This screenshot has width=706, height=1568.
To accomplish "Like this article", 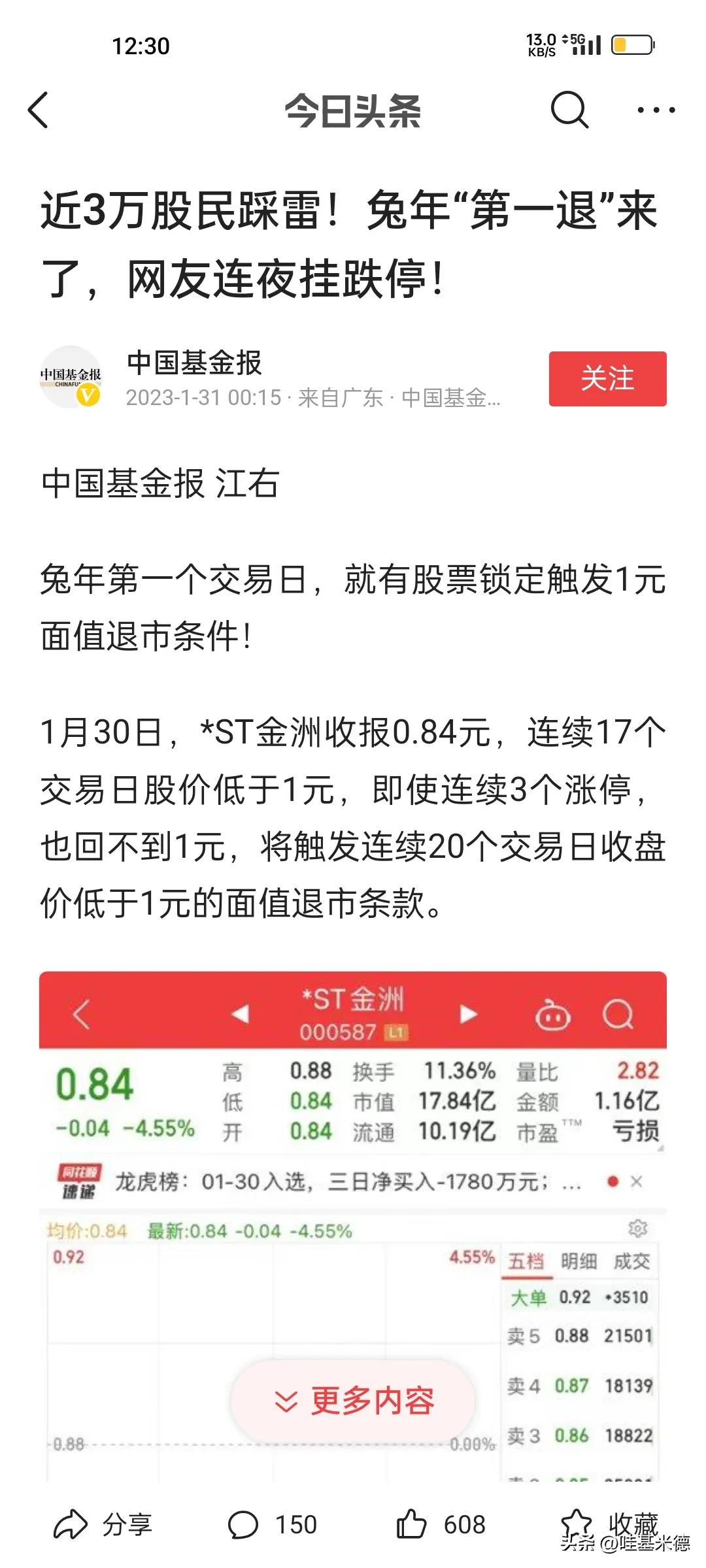I will (441, 1524).
